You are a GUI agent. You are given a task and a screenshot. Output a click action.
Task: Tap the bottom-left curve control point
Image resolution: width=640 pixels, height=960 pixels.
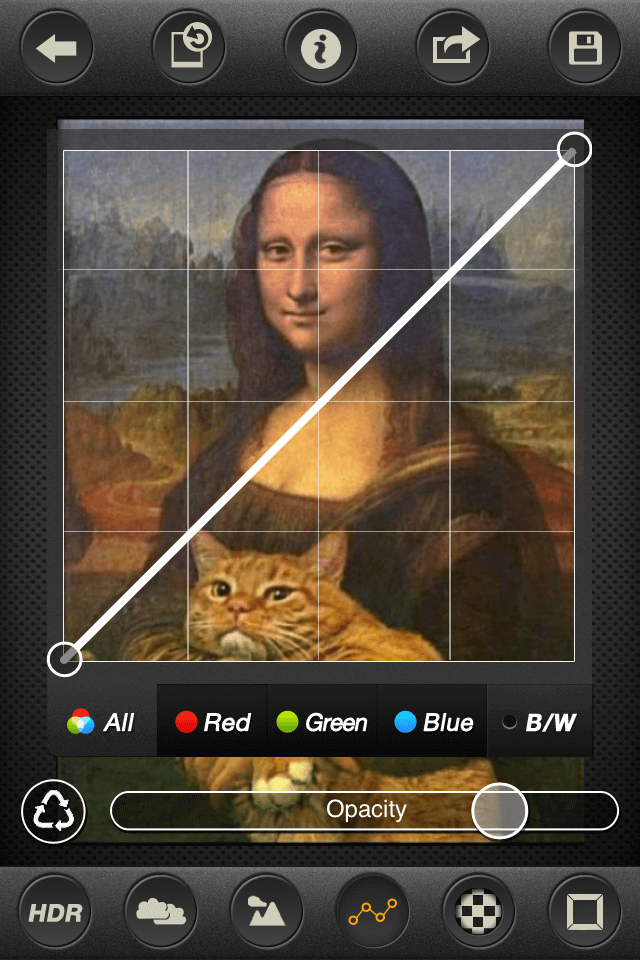click(64, 658)
